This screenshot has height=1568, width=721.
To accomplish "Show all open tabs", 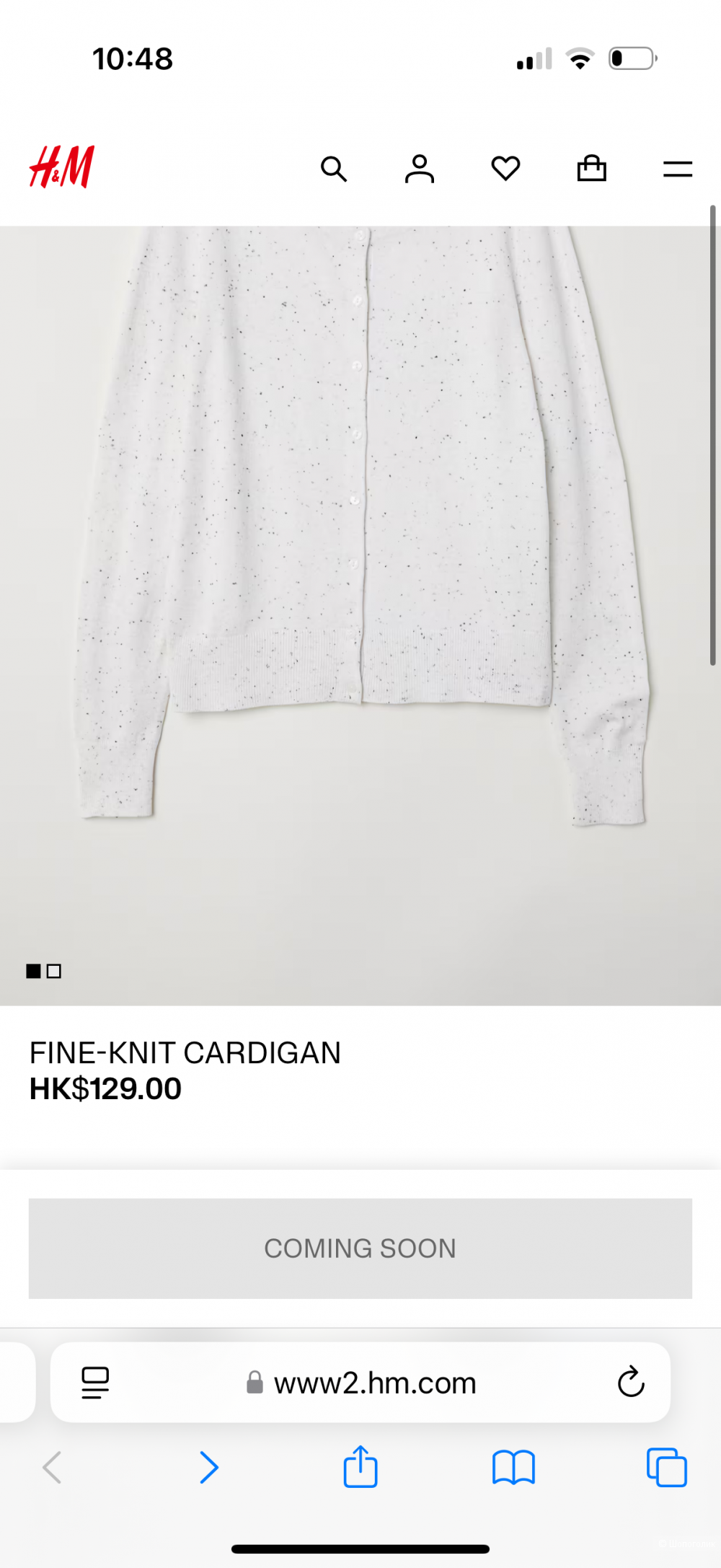I will click(x=667, y=1467).
